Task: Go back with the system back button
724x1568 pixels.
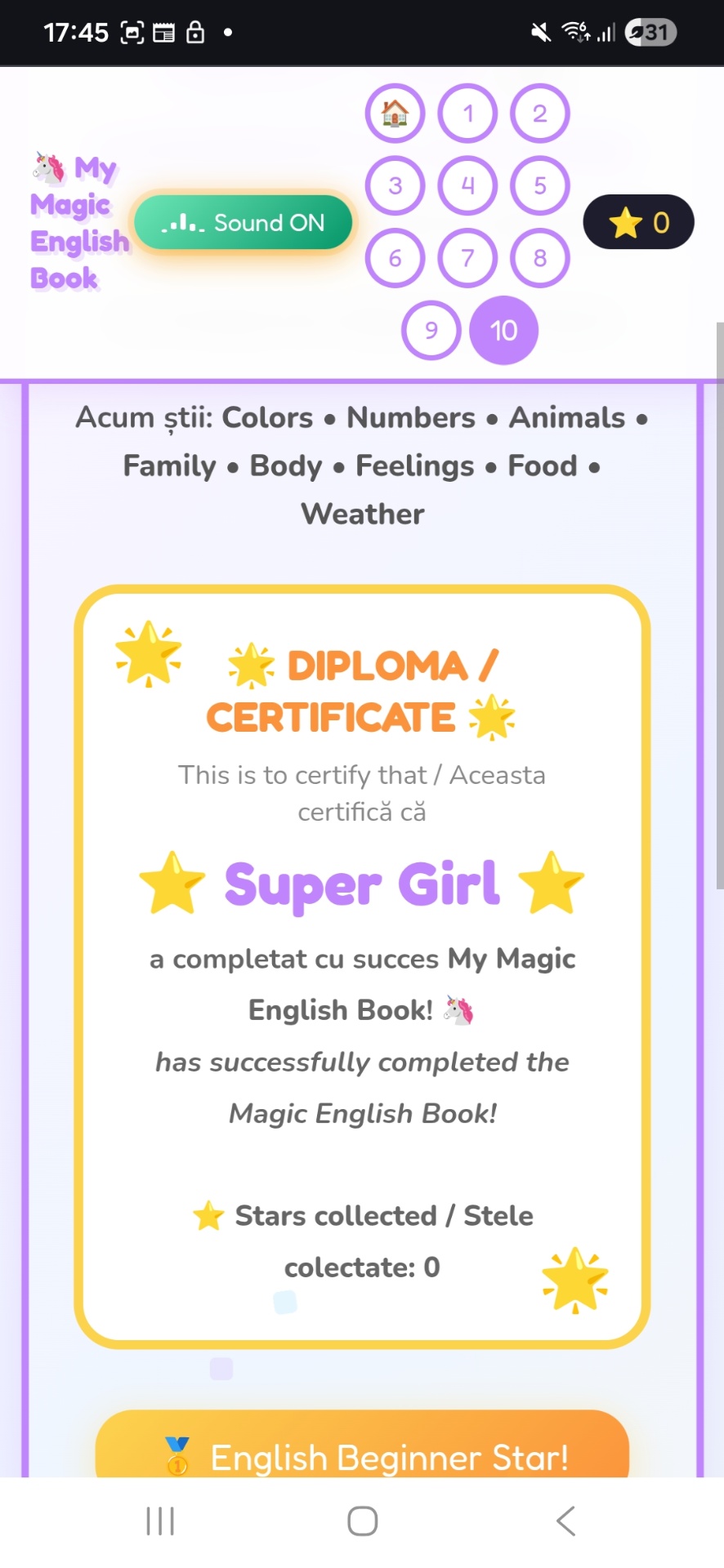Action: [565, 1521]
